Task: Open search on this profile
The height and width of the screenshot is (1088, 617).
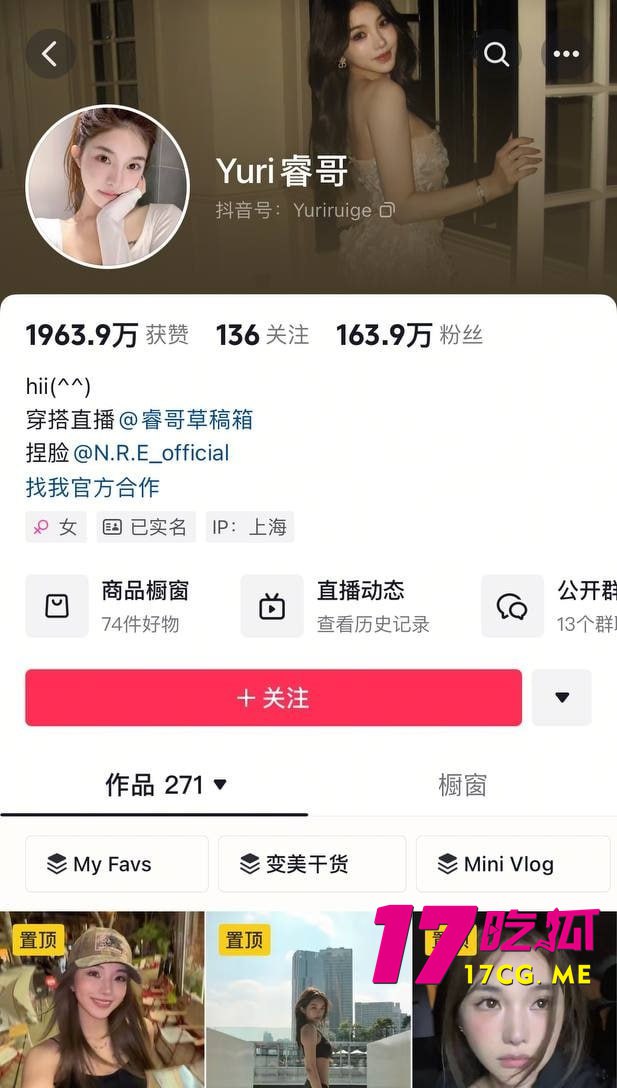Action: coord(496,54)
